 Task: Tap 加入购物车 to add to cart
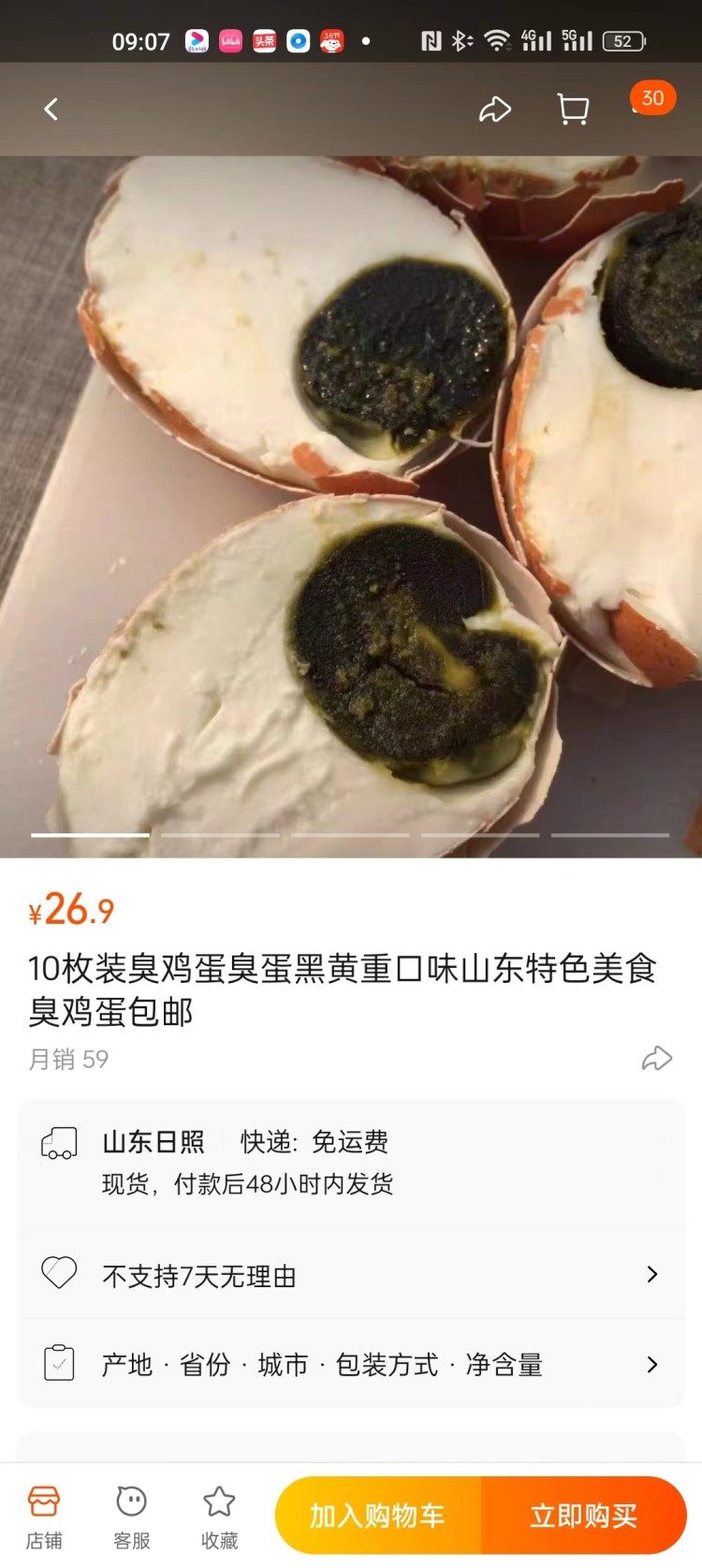point(378,1516)
